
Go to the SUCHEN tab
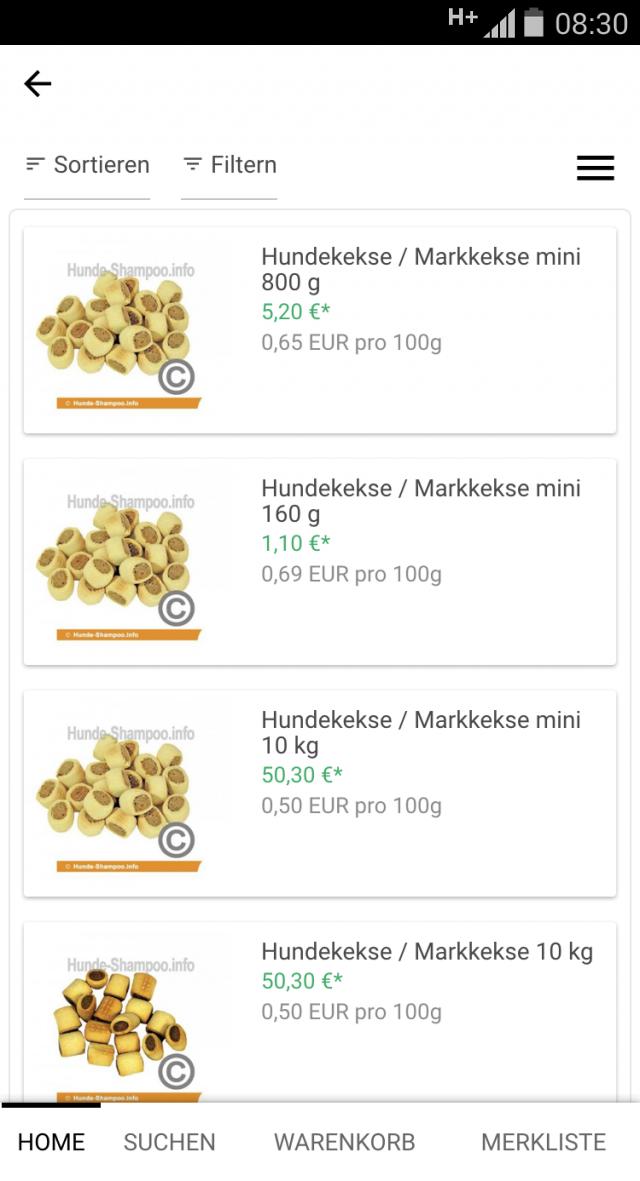click(x=169, y=1142)
